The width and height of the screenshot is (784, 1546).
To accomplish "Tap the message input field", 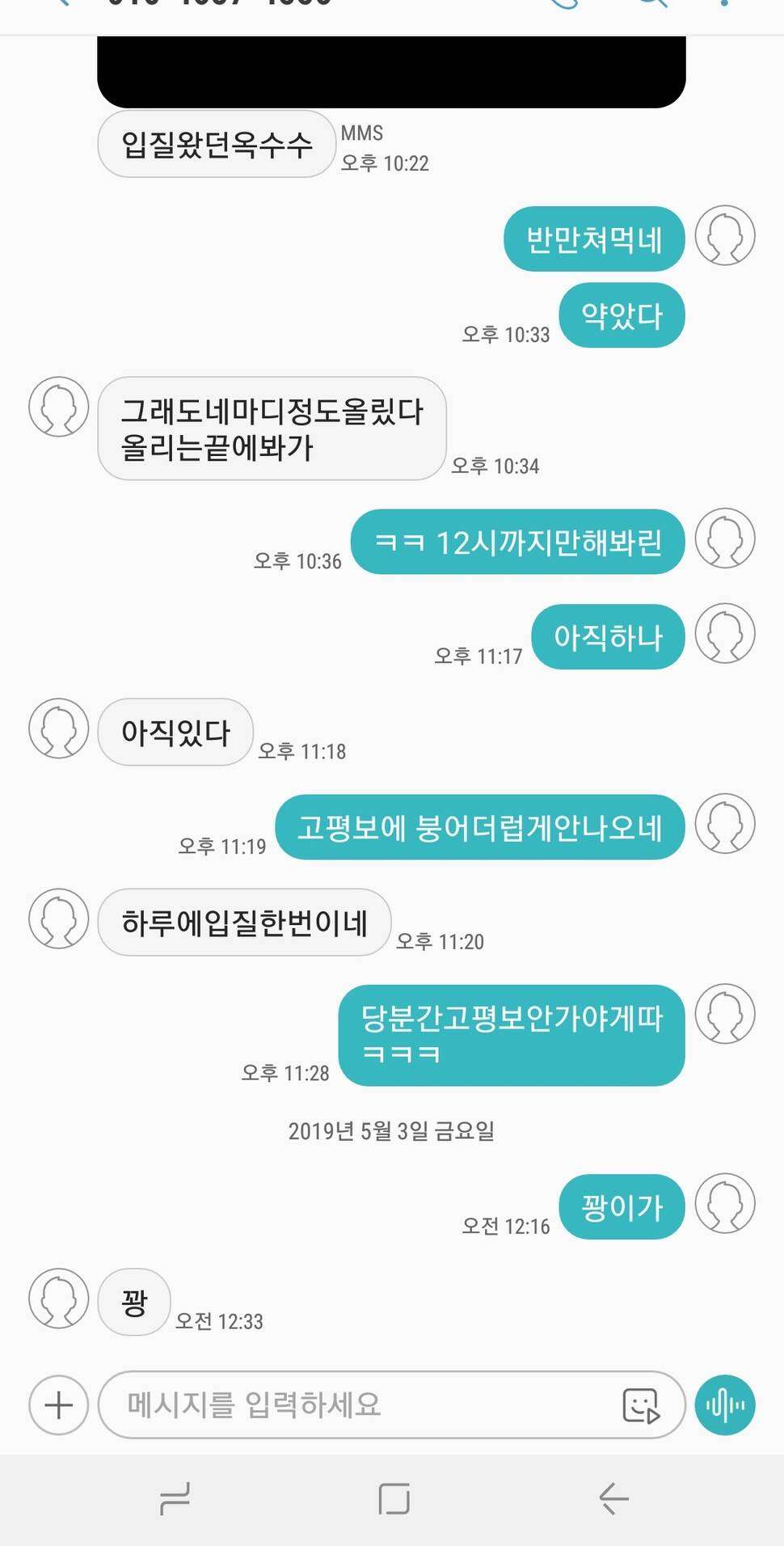I will [391, 1404].
